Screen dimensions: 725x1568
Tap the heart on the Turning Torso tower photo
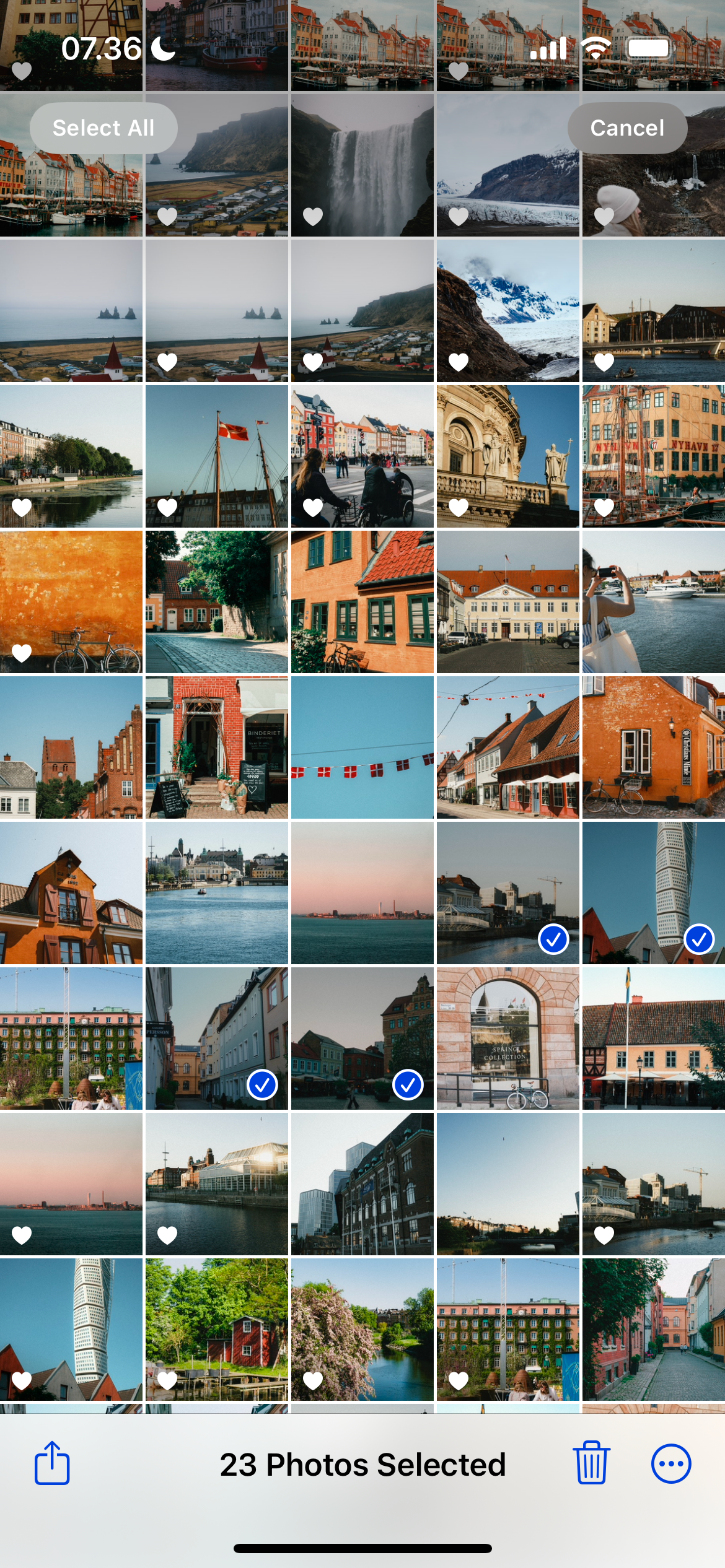22,1380
